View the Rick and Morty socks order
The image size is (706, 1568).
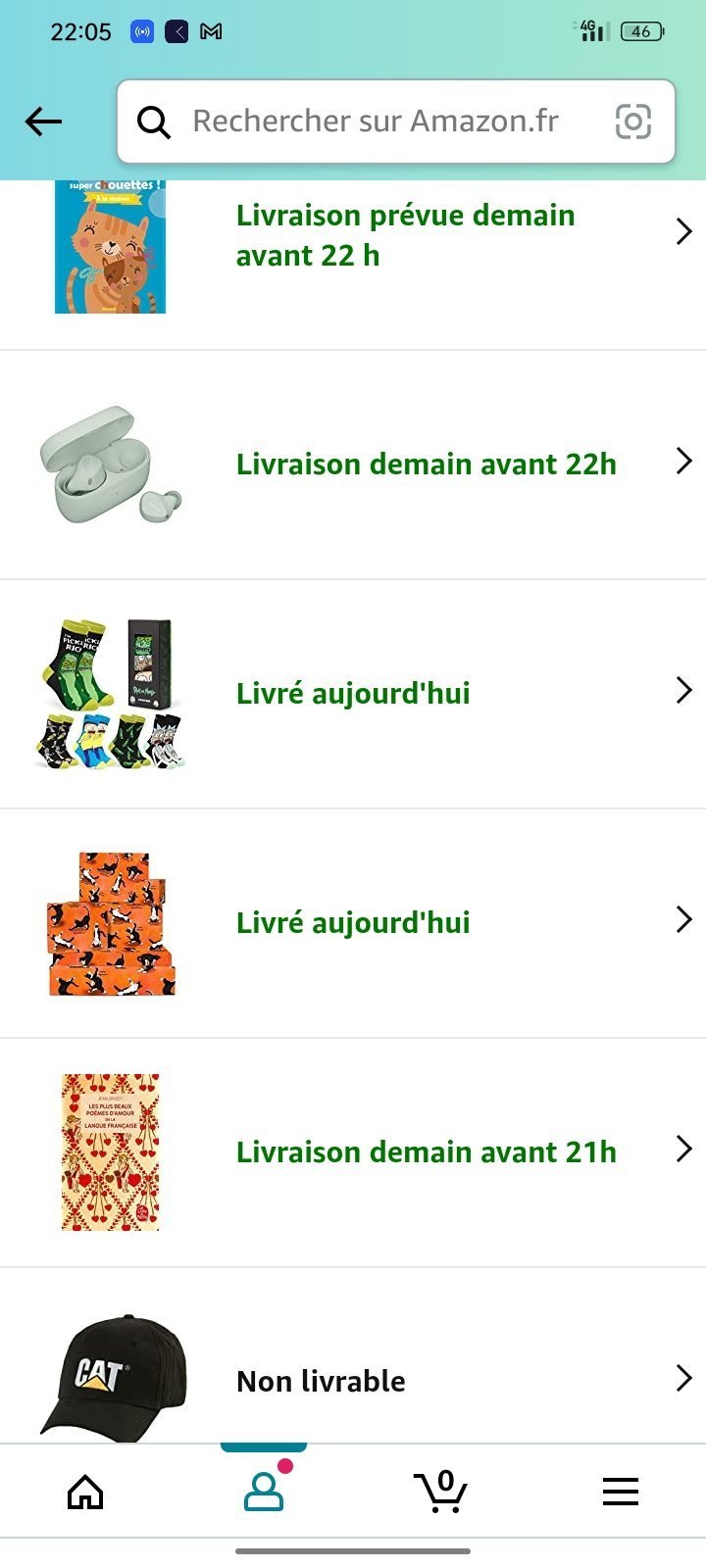pos(353,694)
